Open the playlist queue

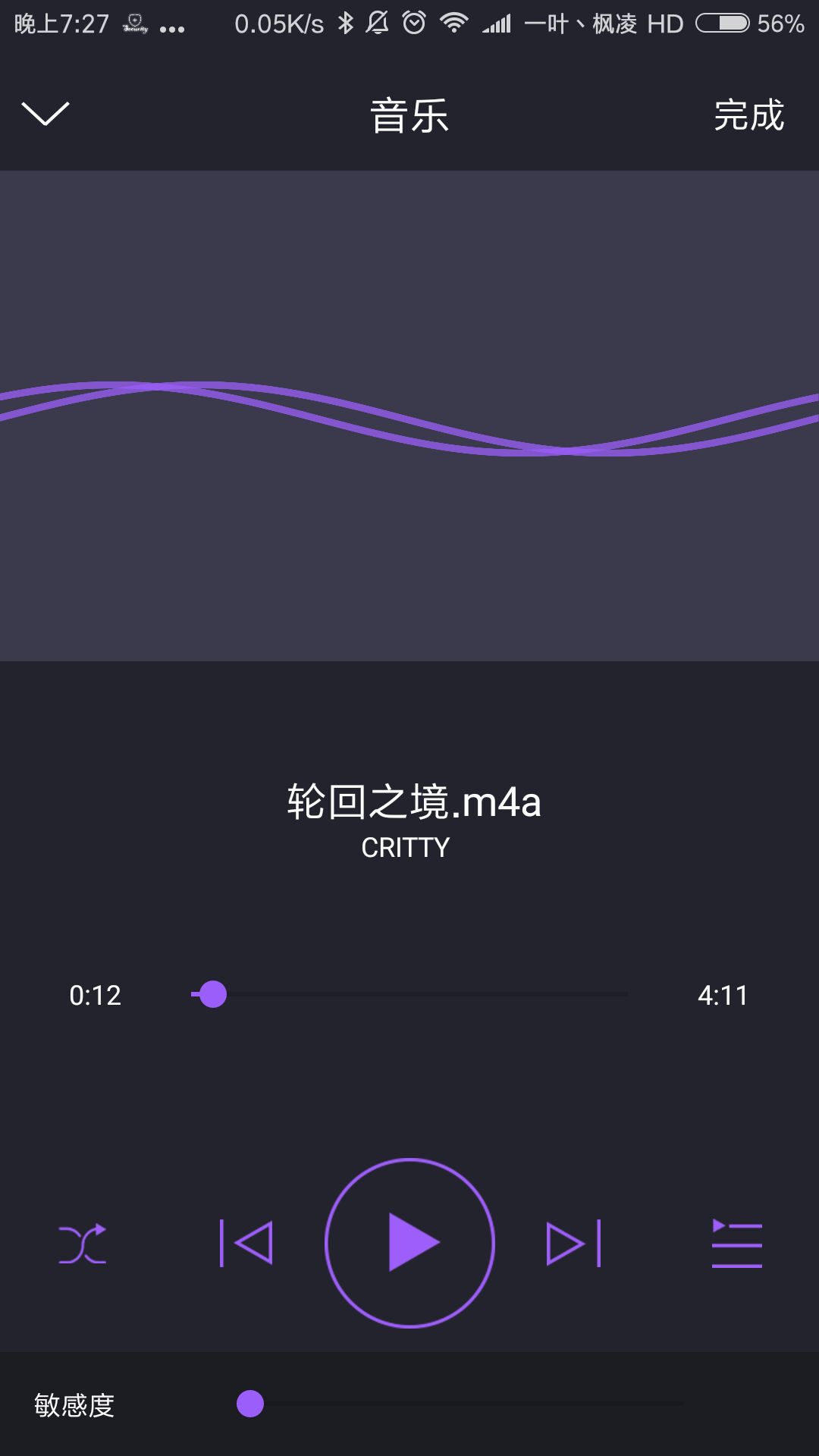[736, 1244]
